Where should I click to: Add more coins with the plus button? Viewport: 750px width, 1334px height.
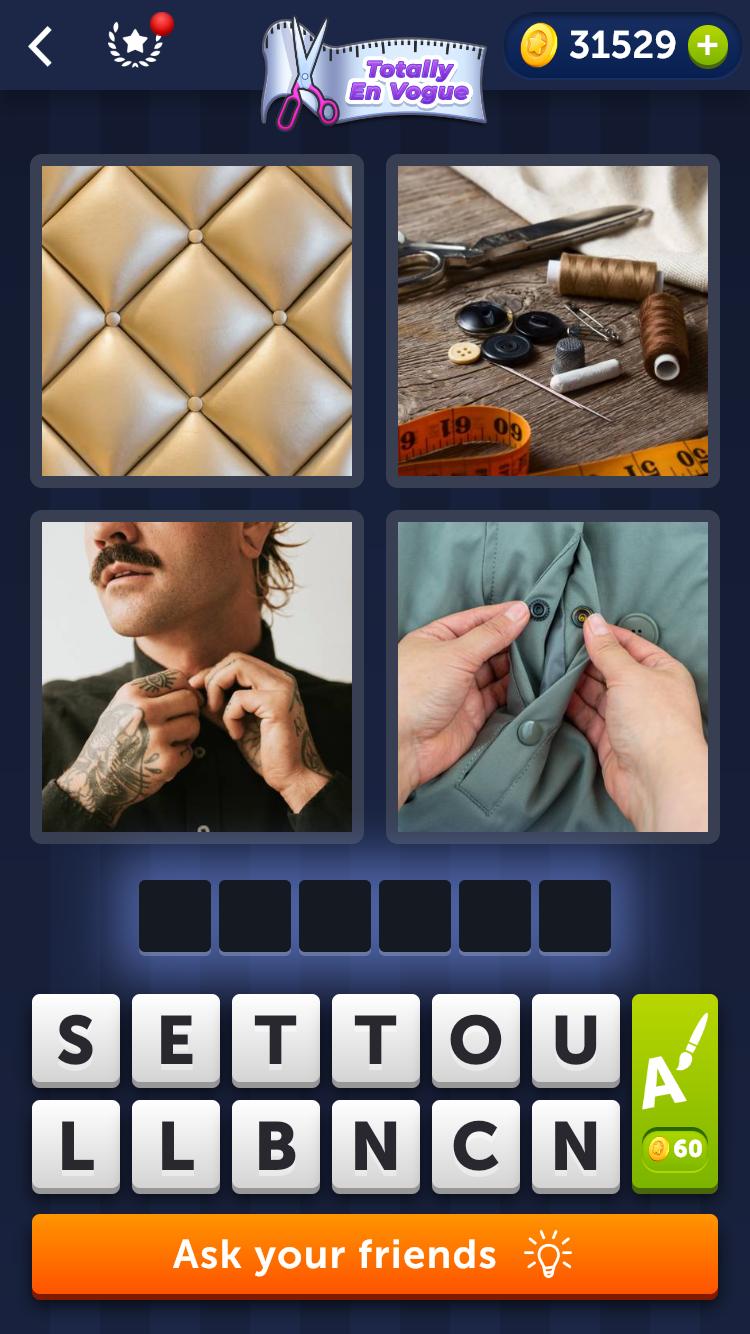tap(707, 46)
